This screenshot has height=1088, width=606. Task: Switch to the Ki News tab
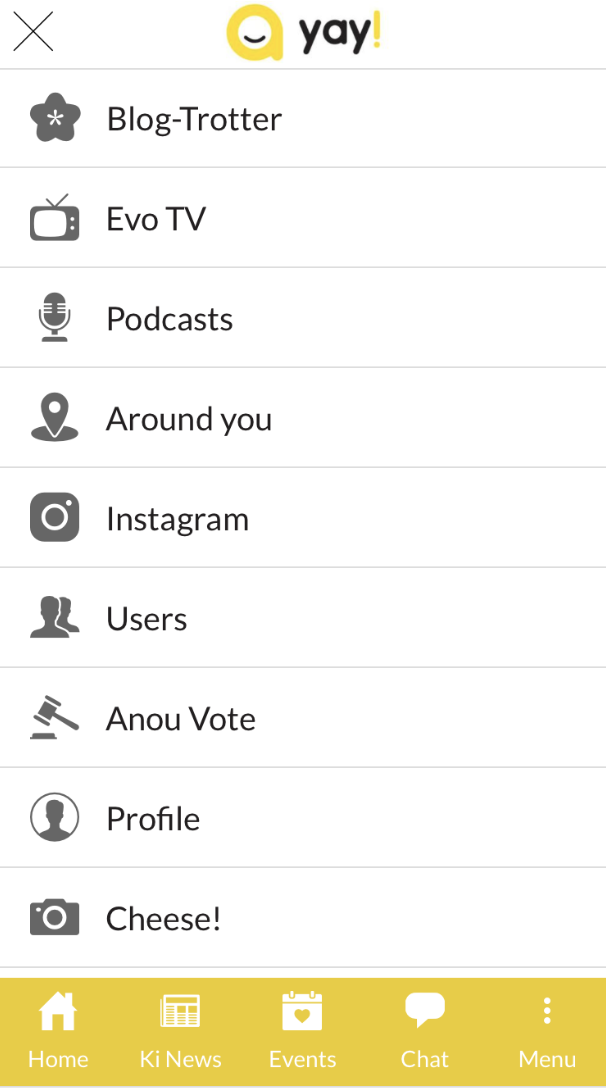tap(180, 1030)
